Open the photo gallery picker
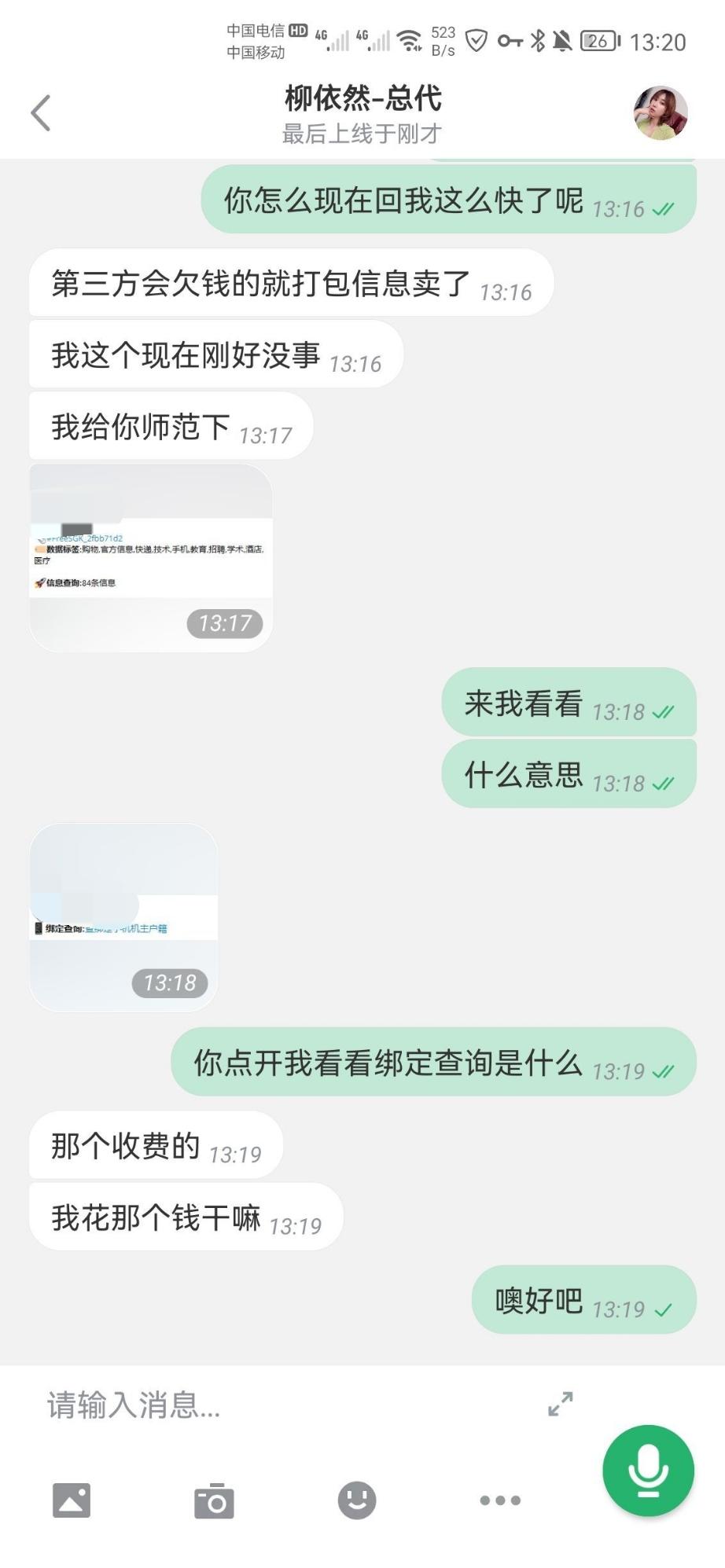725x1568 pixels. pyautogui.click(x=70, y=1498)
